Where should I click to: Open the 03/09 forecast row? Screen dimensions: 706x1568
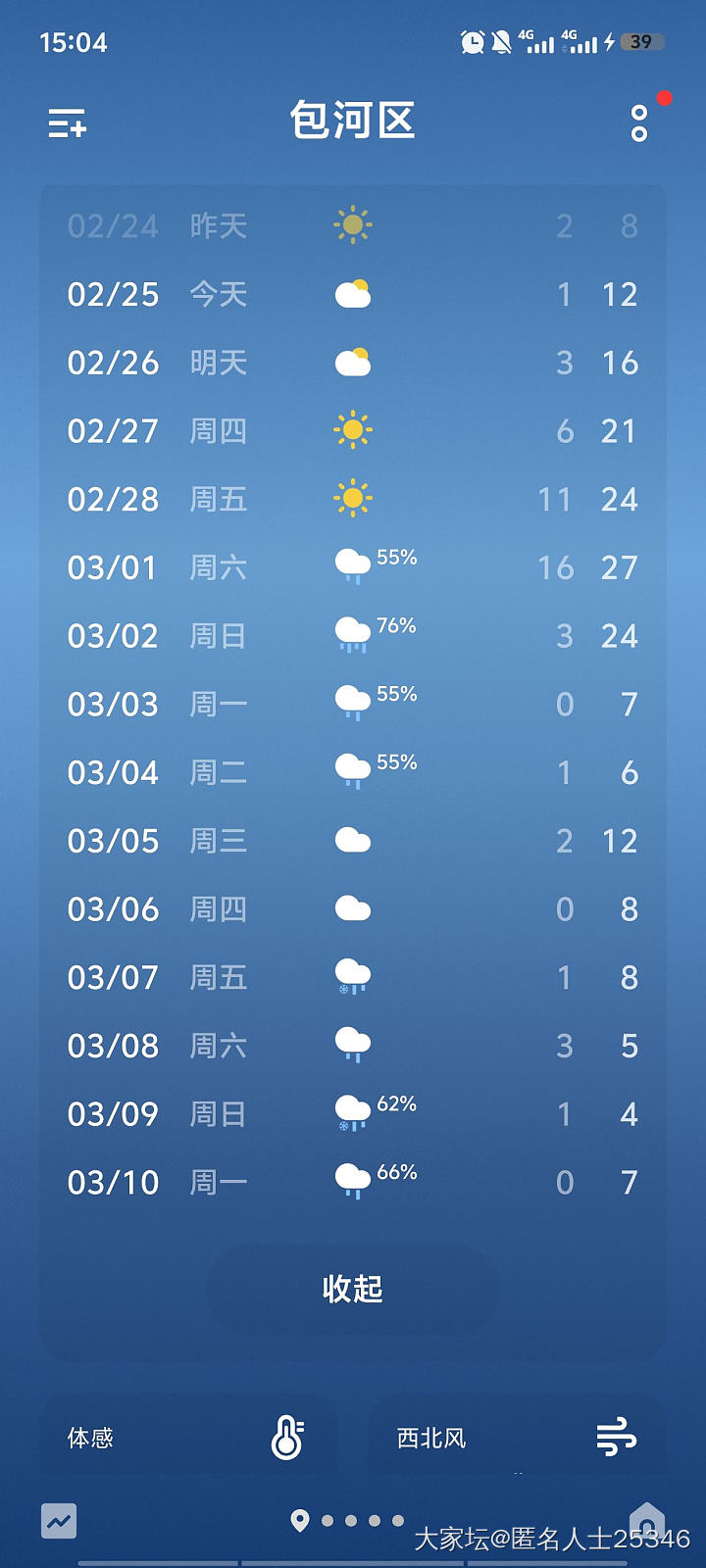point(353,1114)
